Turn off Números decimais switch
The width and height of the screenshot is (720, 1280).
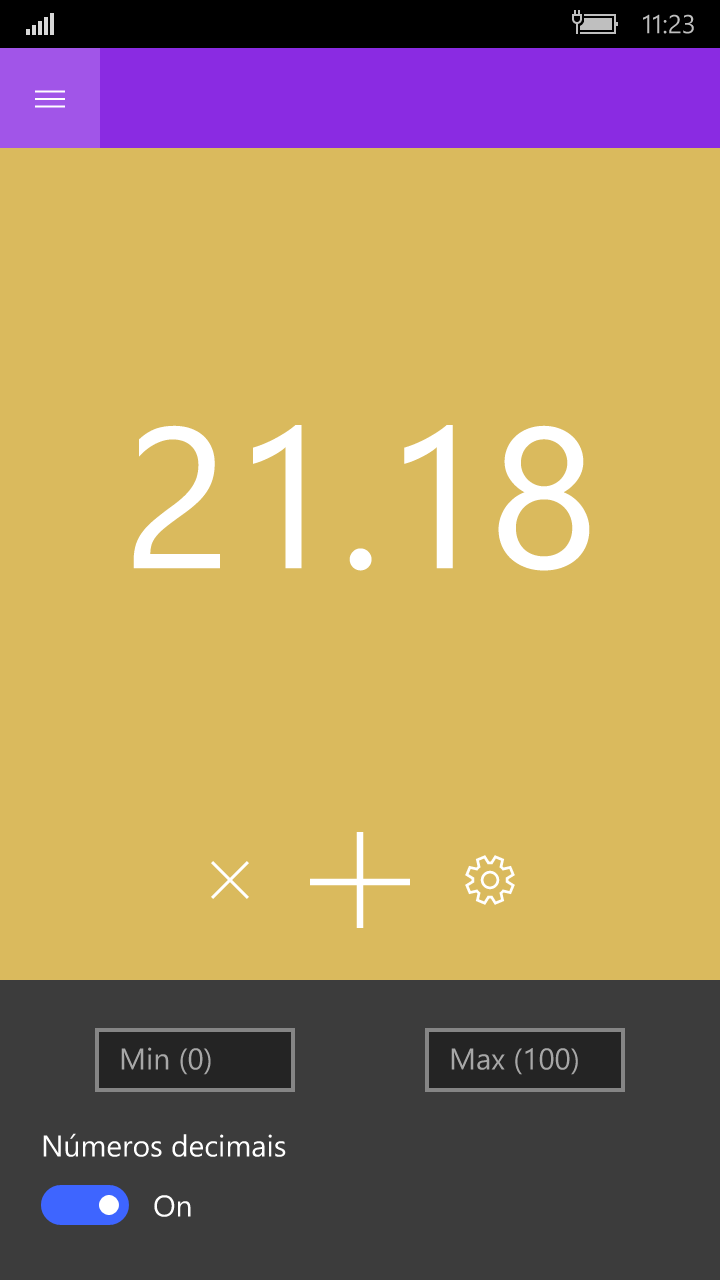pyautogui.click(x=85, y=1205)
